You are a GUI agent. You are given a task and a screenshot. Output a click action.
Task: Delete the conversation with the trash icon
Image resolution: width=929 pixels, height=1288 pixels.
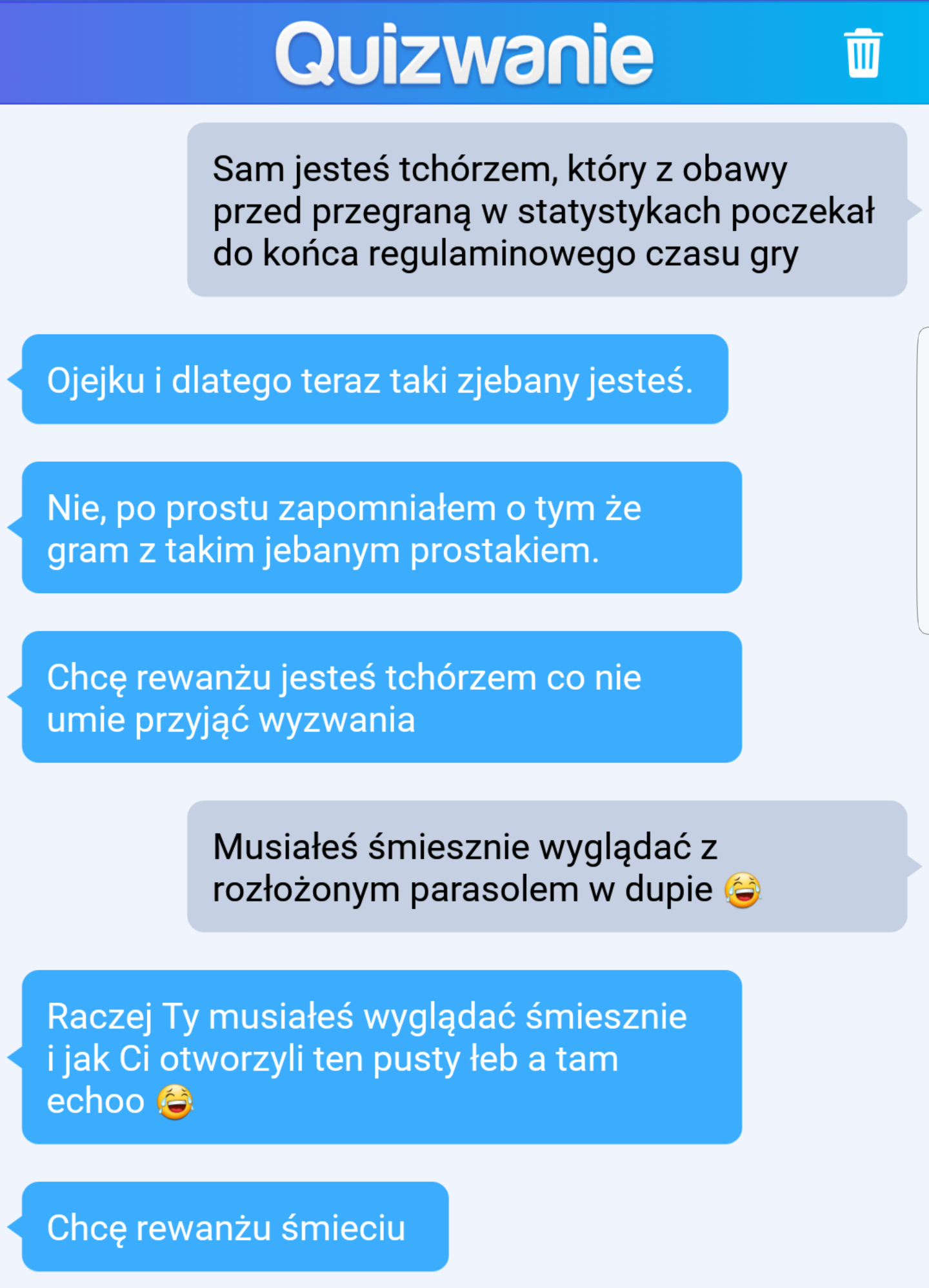pyautogui.click(x=863, y=54)
